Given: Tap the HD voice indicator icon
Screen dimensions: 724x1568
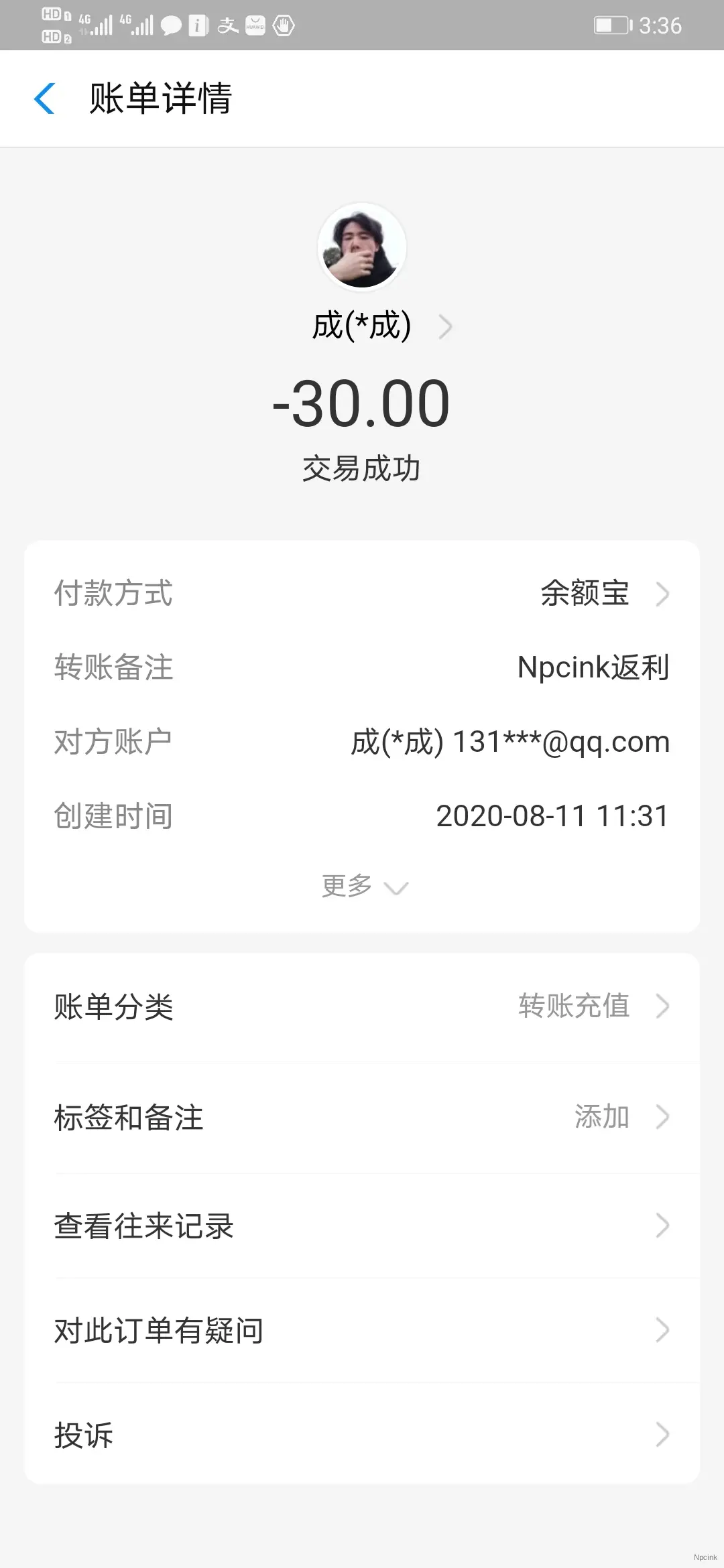Looking at the screenshot, I should pos(54,25).
